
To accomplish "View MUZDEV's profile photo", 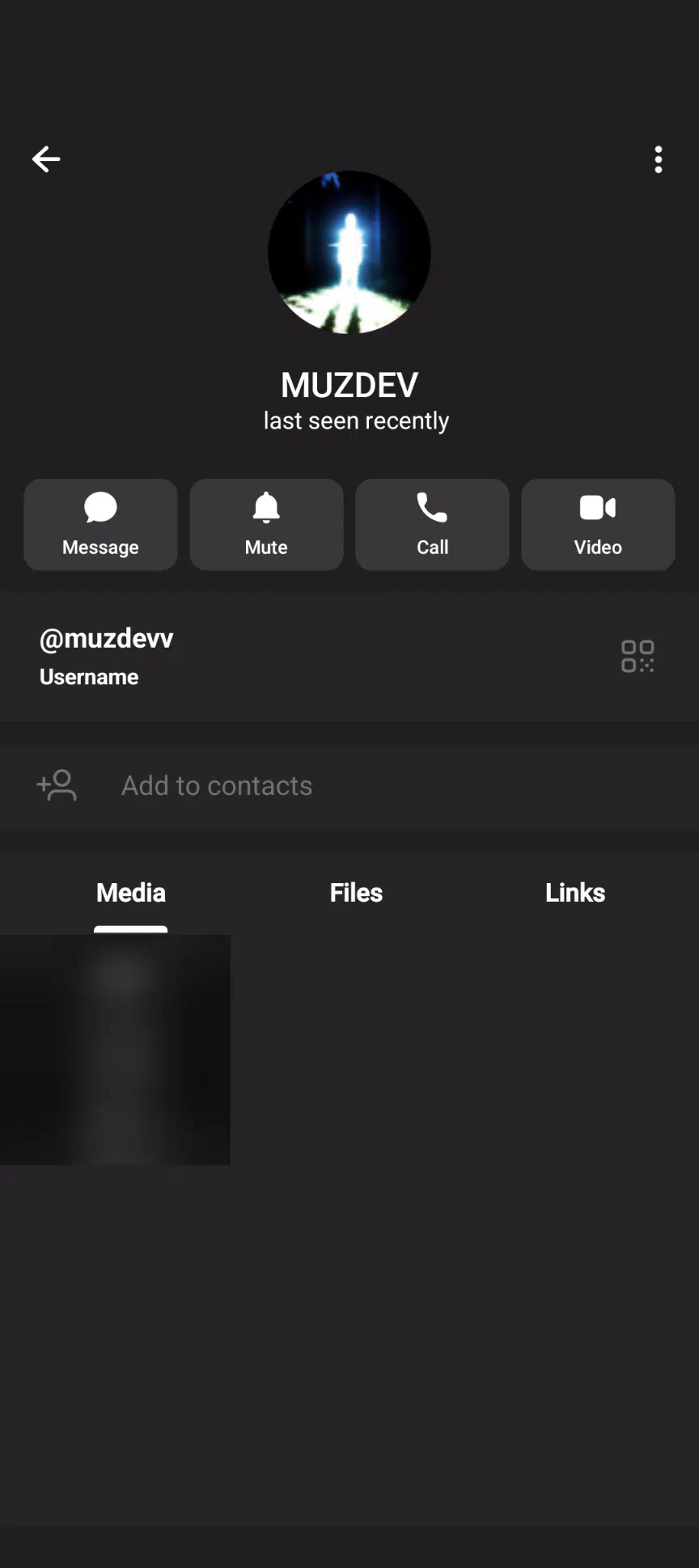I will (349, 252).
